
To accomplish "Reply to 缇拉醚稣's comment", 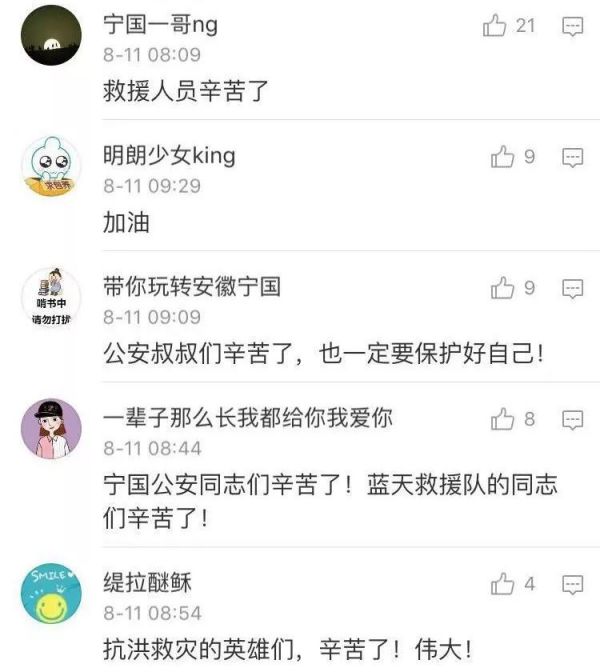I will click(573, 583).
